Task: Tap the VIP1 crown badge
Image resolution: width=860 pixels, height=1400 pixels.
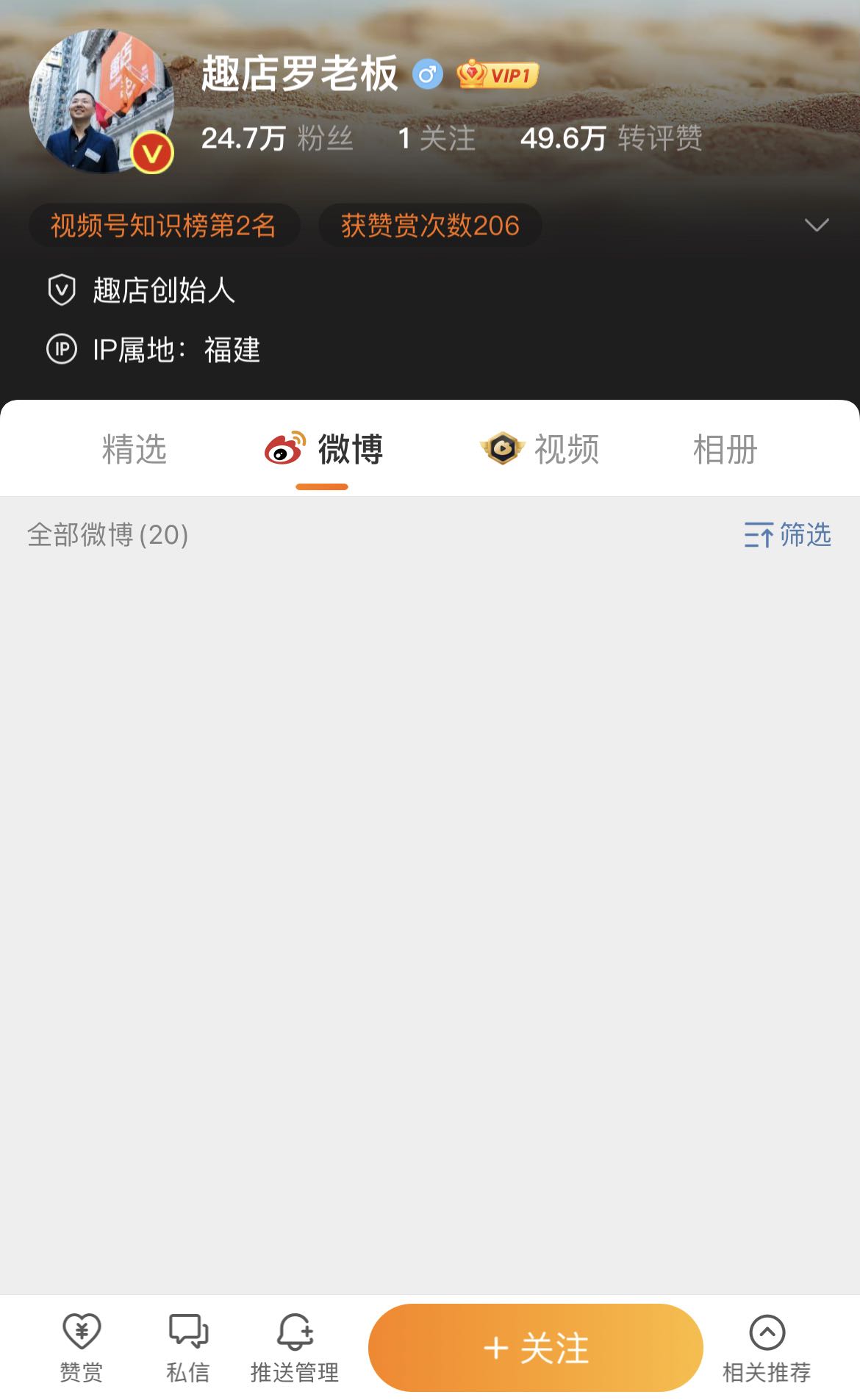Action: click(x=498, y=75)
